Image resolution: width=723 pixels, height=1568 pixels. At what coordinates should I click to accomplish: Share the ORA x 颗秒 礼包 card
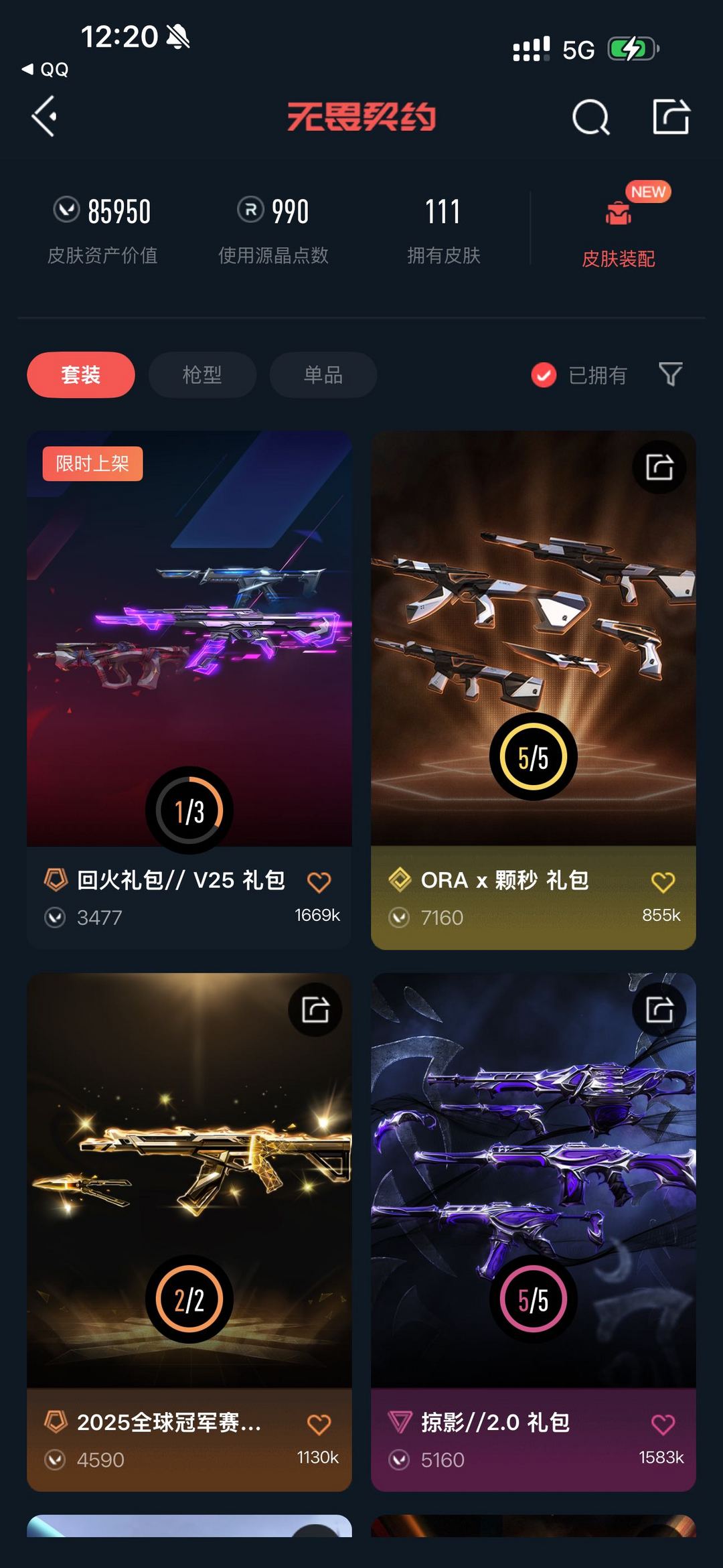(659, 467)
